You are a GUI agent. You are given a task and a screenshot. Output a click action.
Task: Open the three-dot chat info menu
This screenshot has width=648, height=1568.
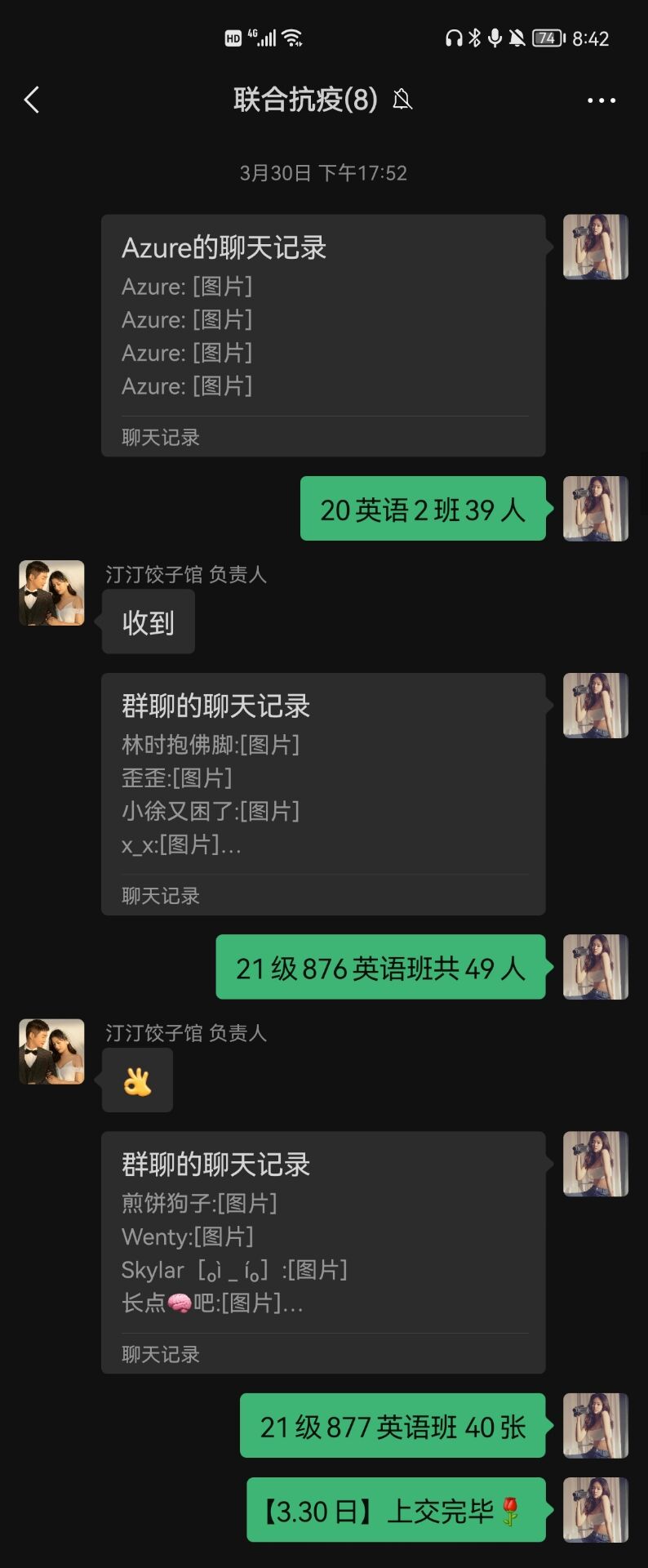[601, 100]
